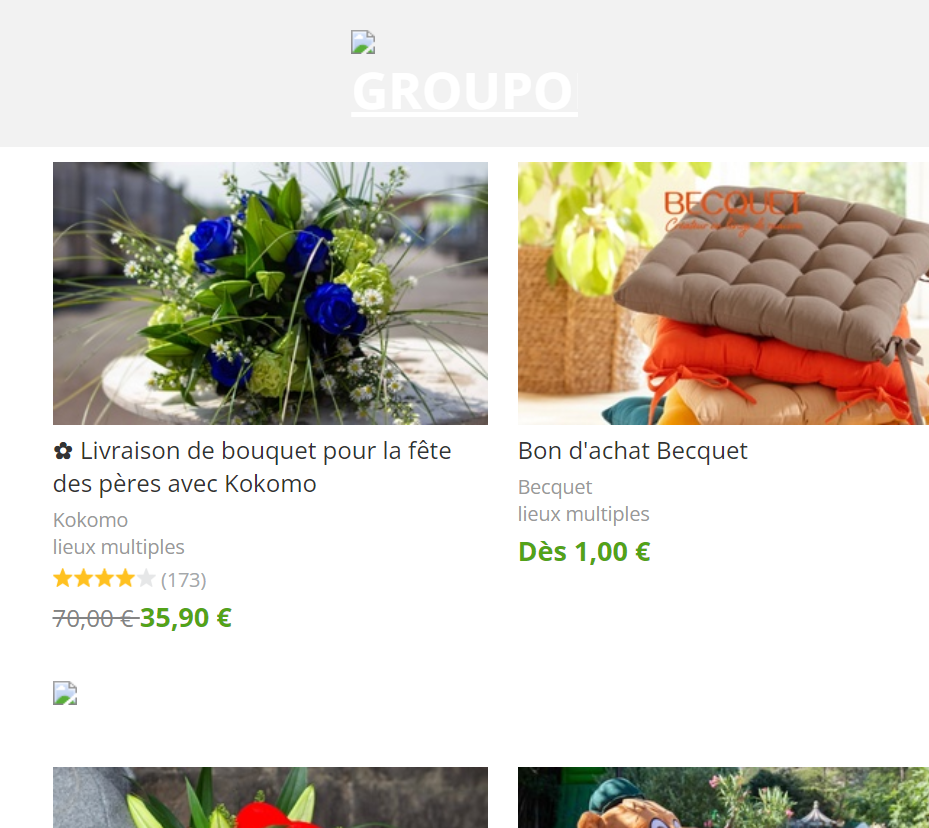Open the Becquet cushions deal image
Screen dimensions: 929x828
[722, 293]
